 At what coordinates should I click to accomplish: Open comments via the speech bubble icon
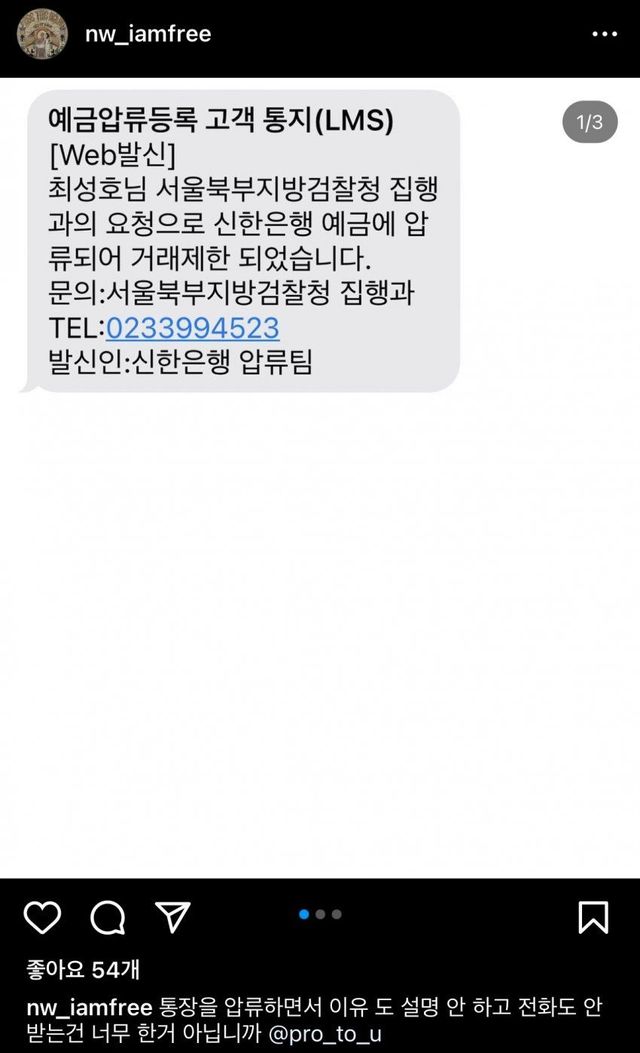point(108,917)
